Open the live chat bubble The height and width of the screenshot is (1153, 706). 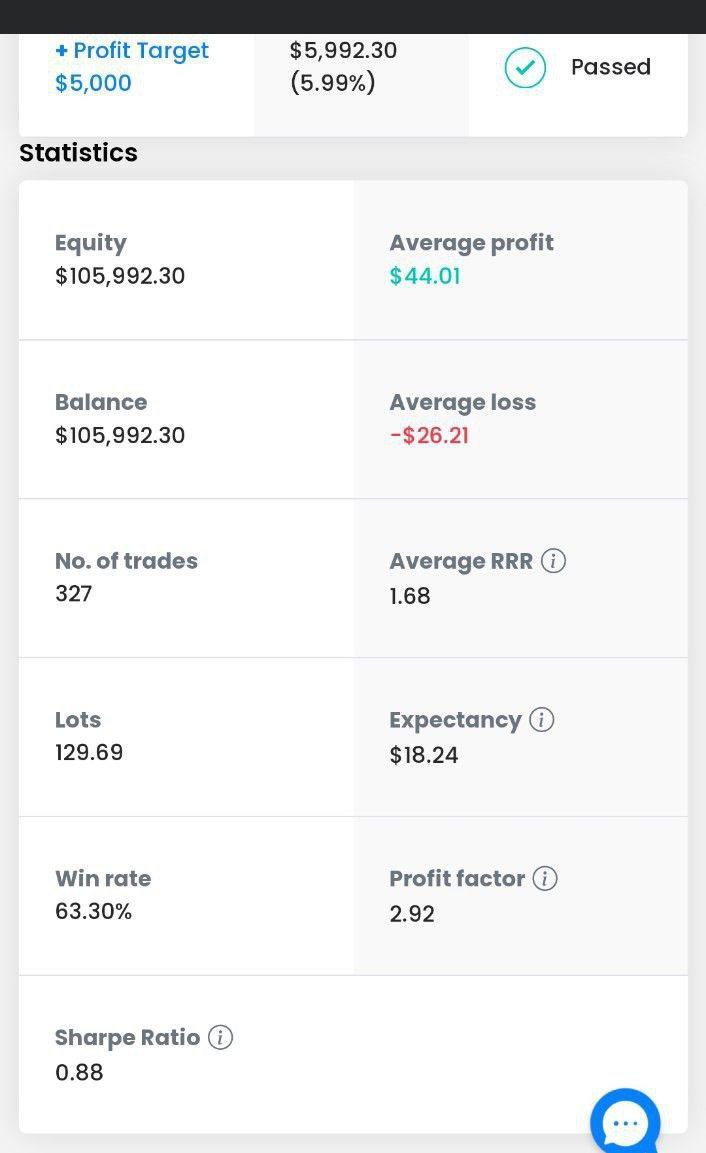[625, 1121]
